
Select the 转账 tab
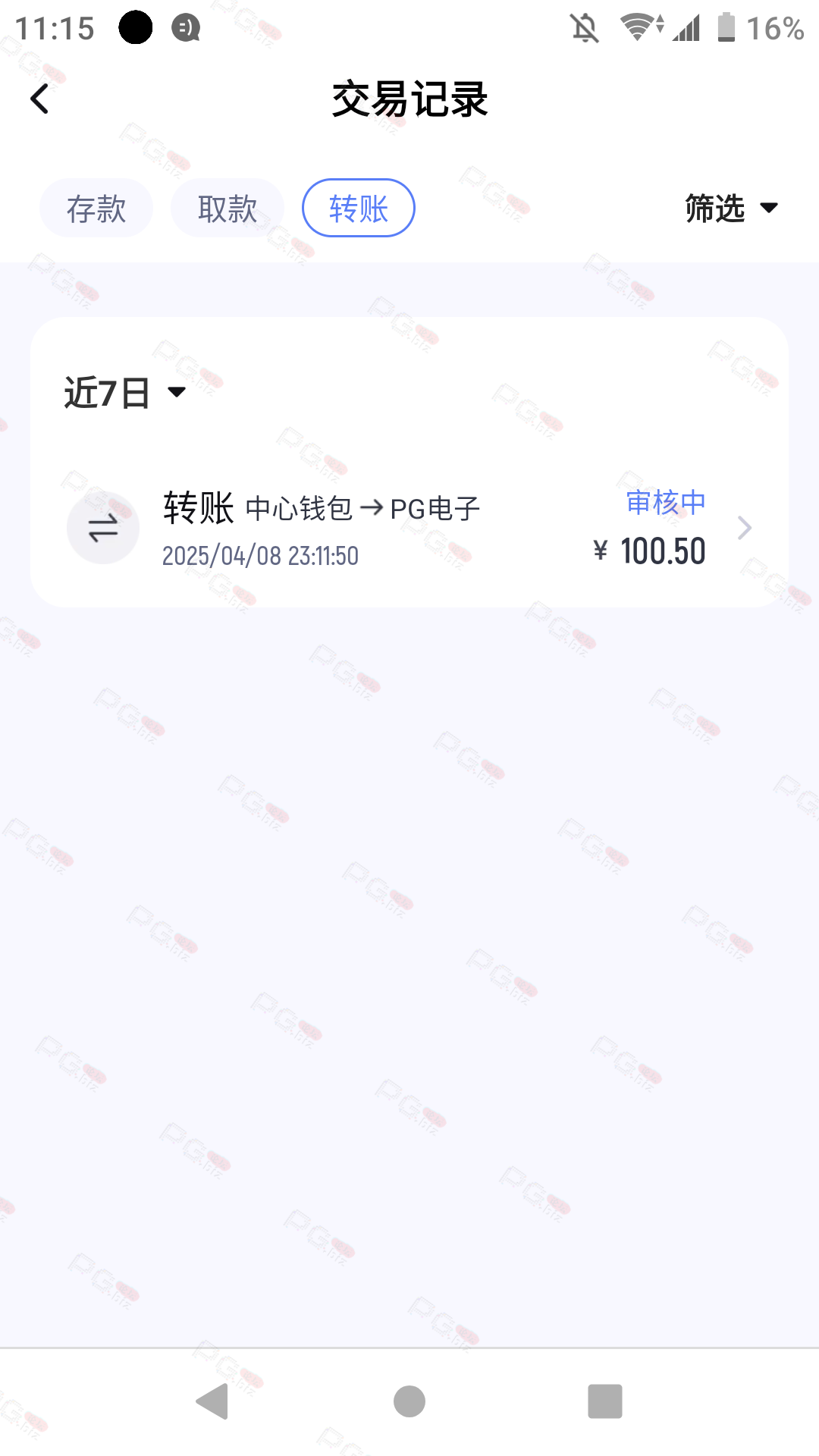(359, 208)
